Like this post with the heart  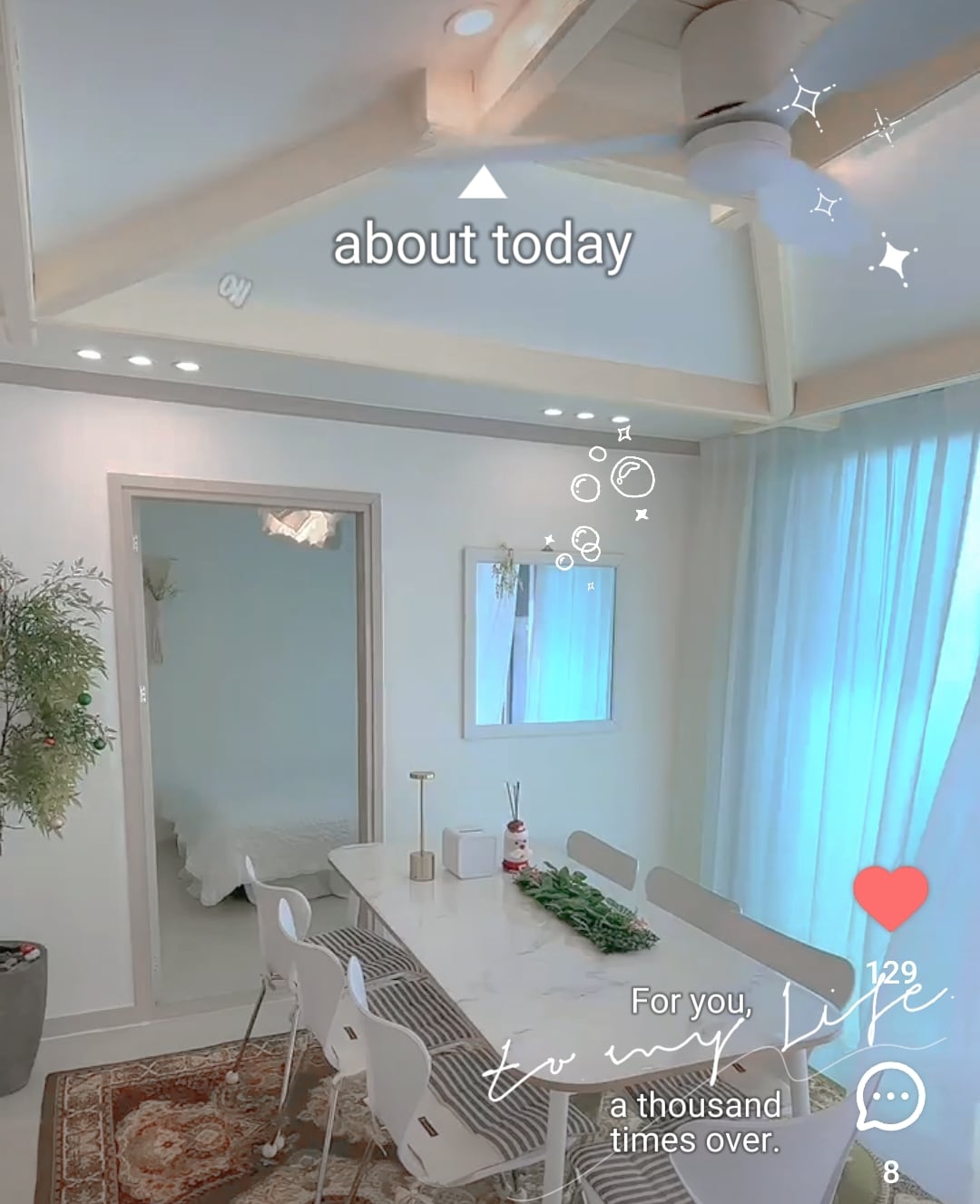coord(891,896)
